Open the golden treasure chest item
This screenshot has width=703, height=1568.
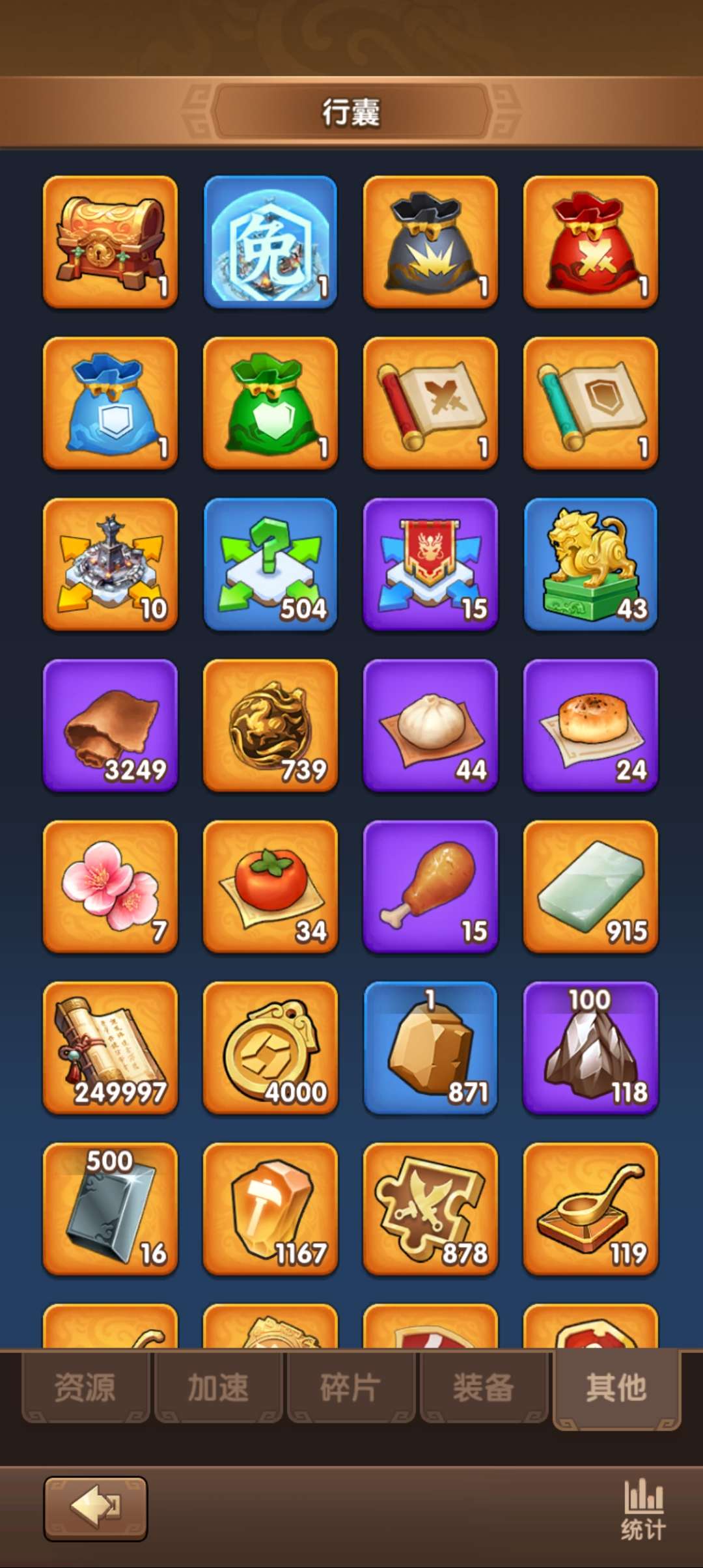pos(110,242)
